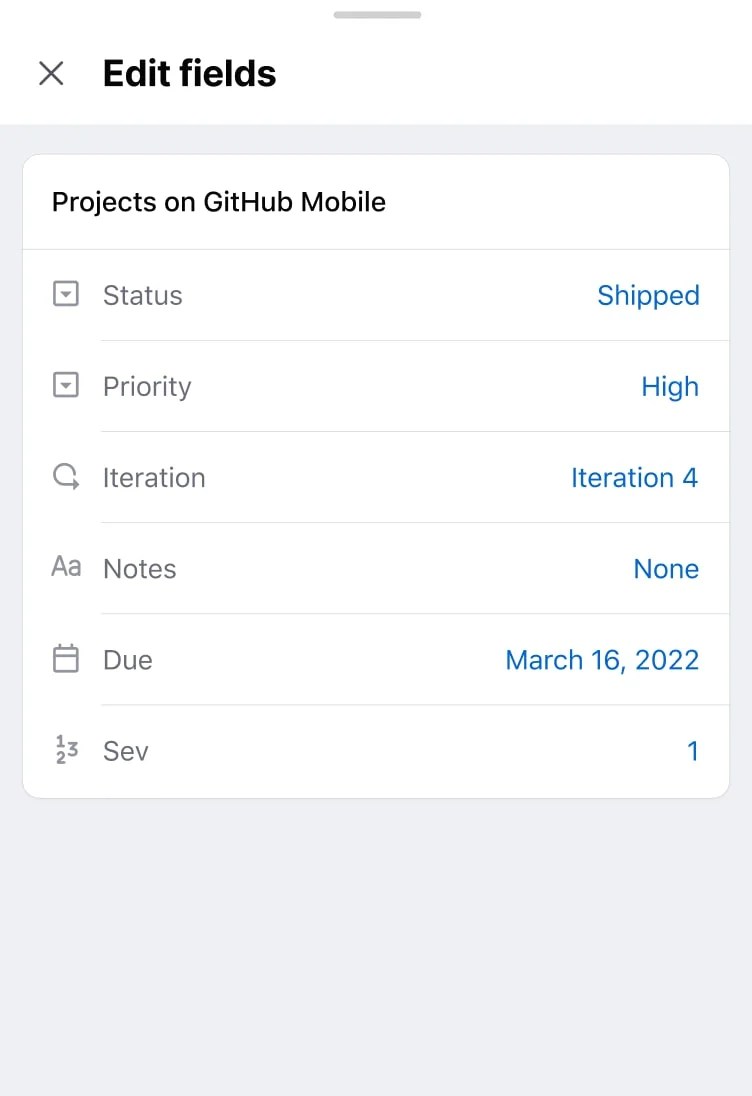The width and height of the screenshot is (752, 1096).
Task: Click the Status field dropdown icon
Action: point(65,294)
